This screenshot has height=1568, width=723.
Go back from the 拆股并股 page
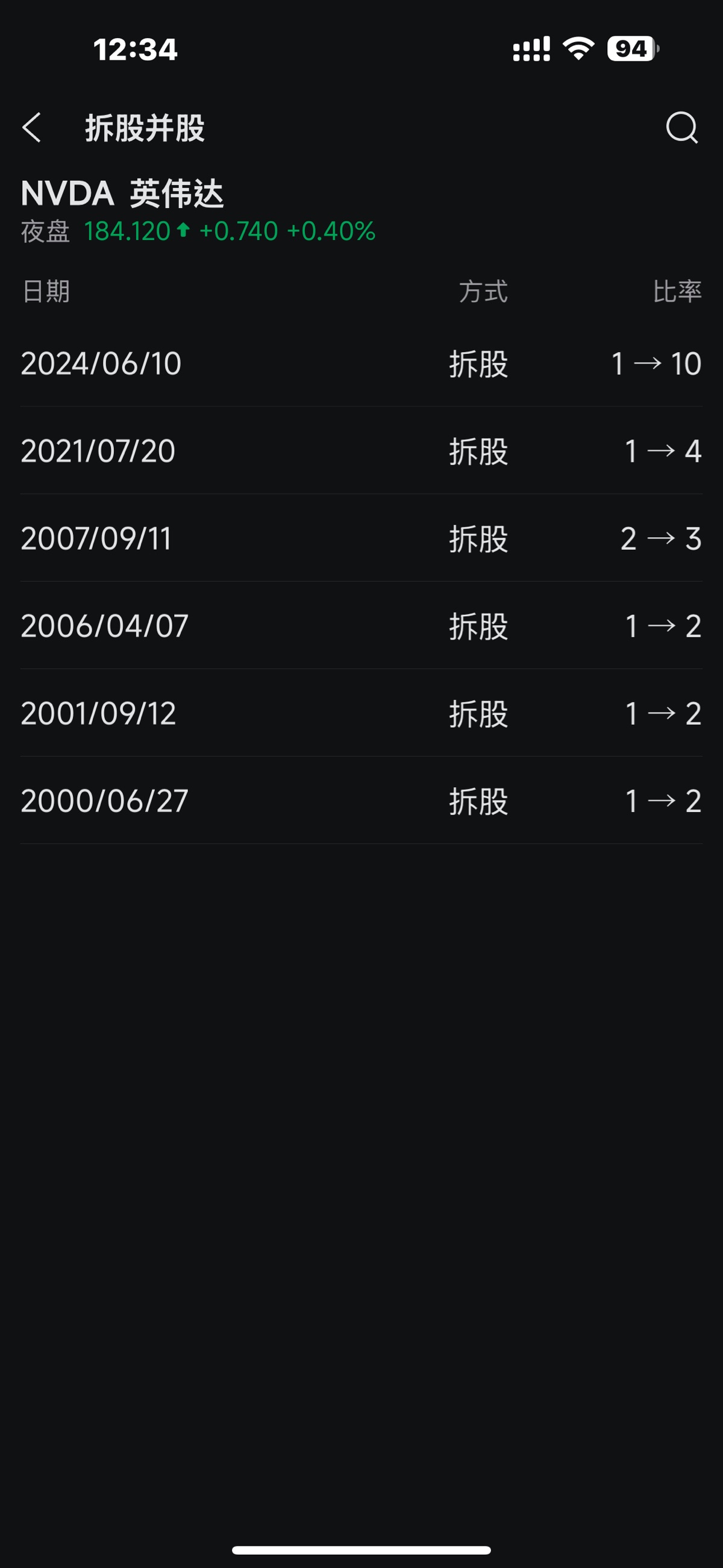pos(32,128)
